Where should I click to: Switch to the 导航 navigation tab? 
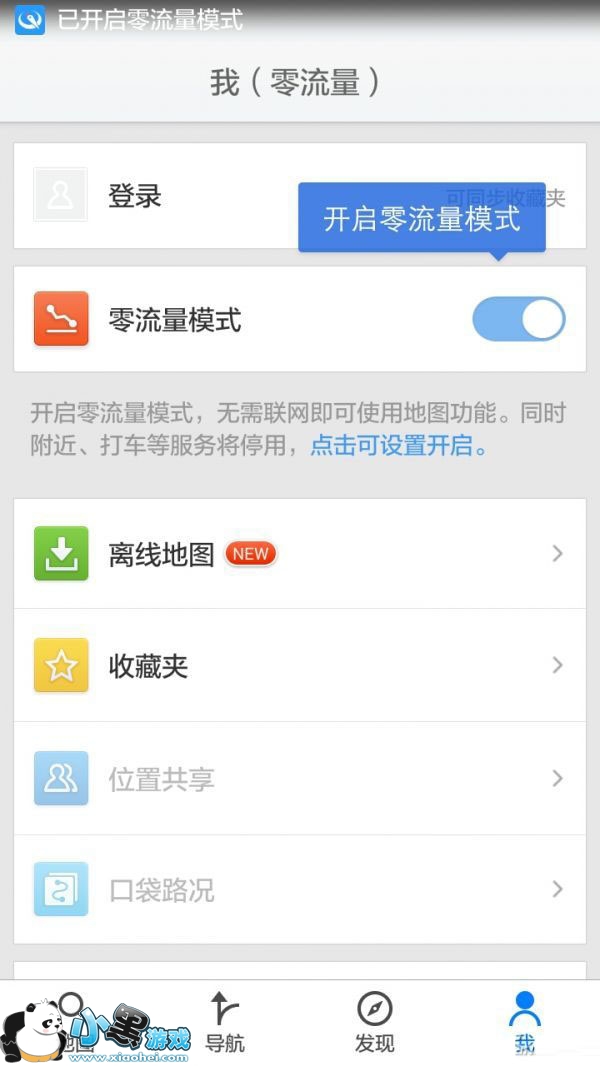click(x=225, y=1022)
